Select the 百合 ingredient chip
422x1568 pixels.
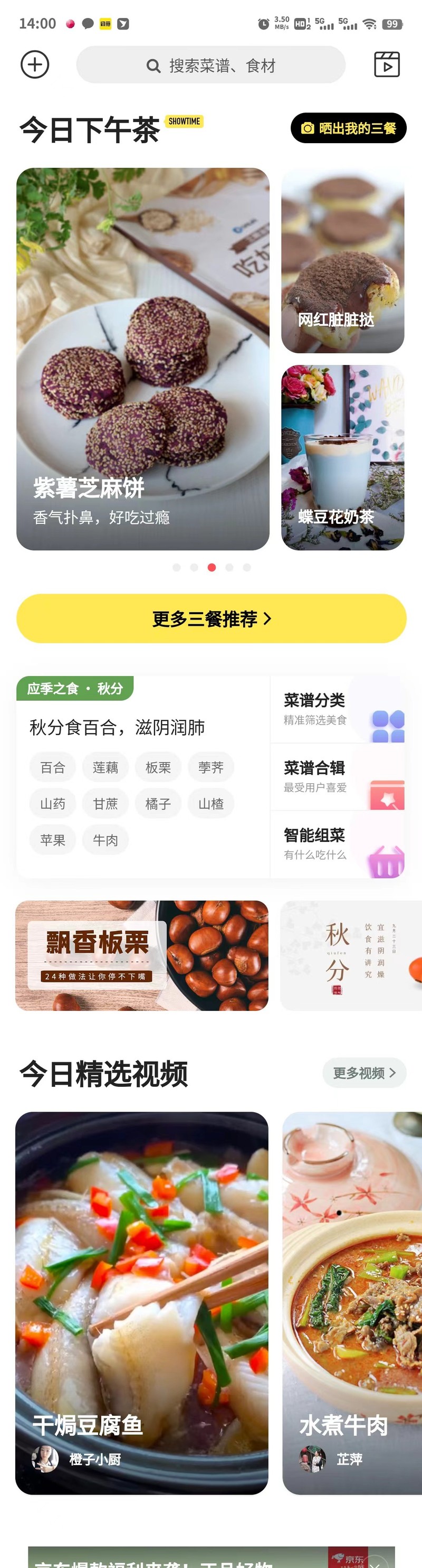point(52,767)
